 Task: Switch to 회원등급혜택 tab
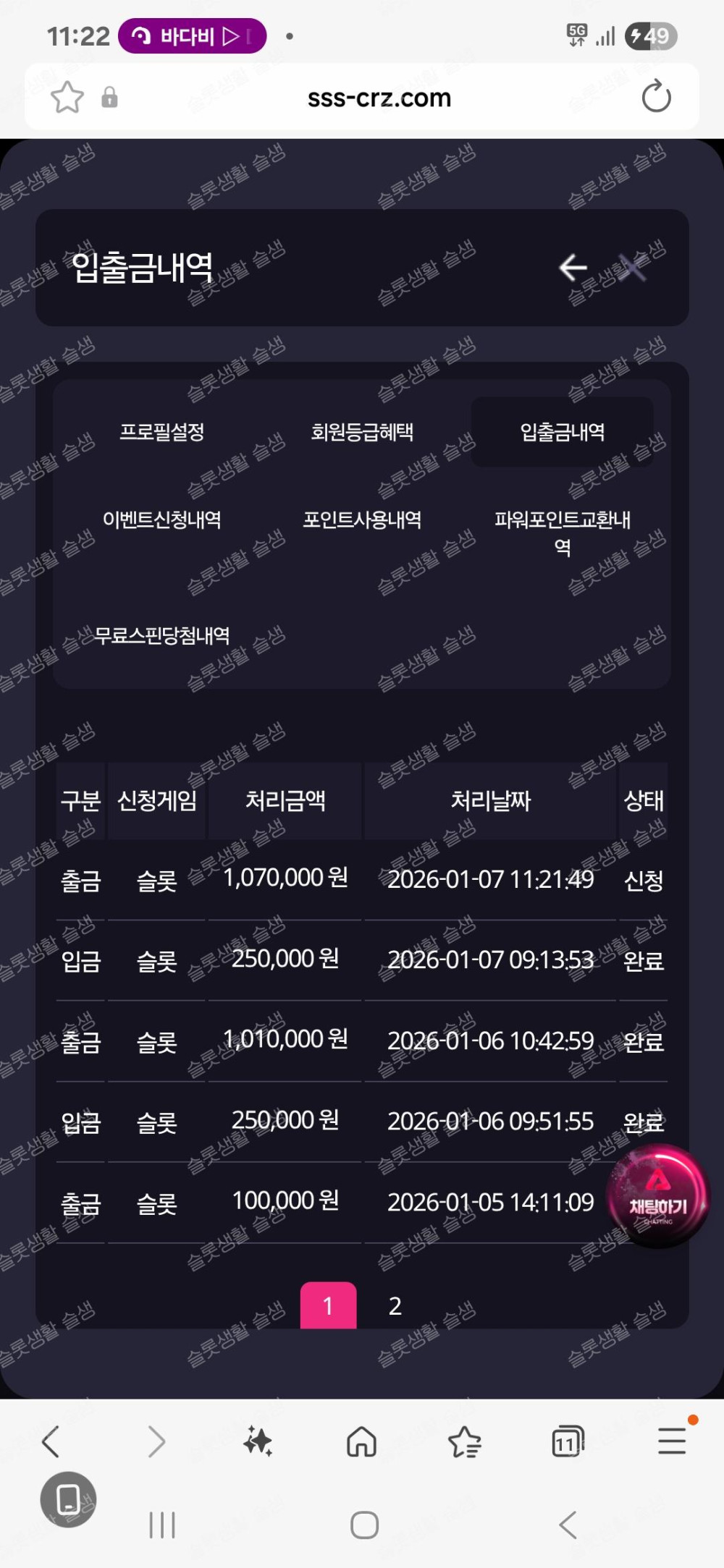362,432
